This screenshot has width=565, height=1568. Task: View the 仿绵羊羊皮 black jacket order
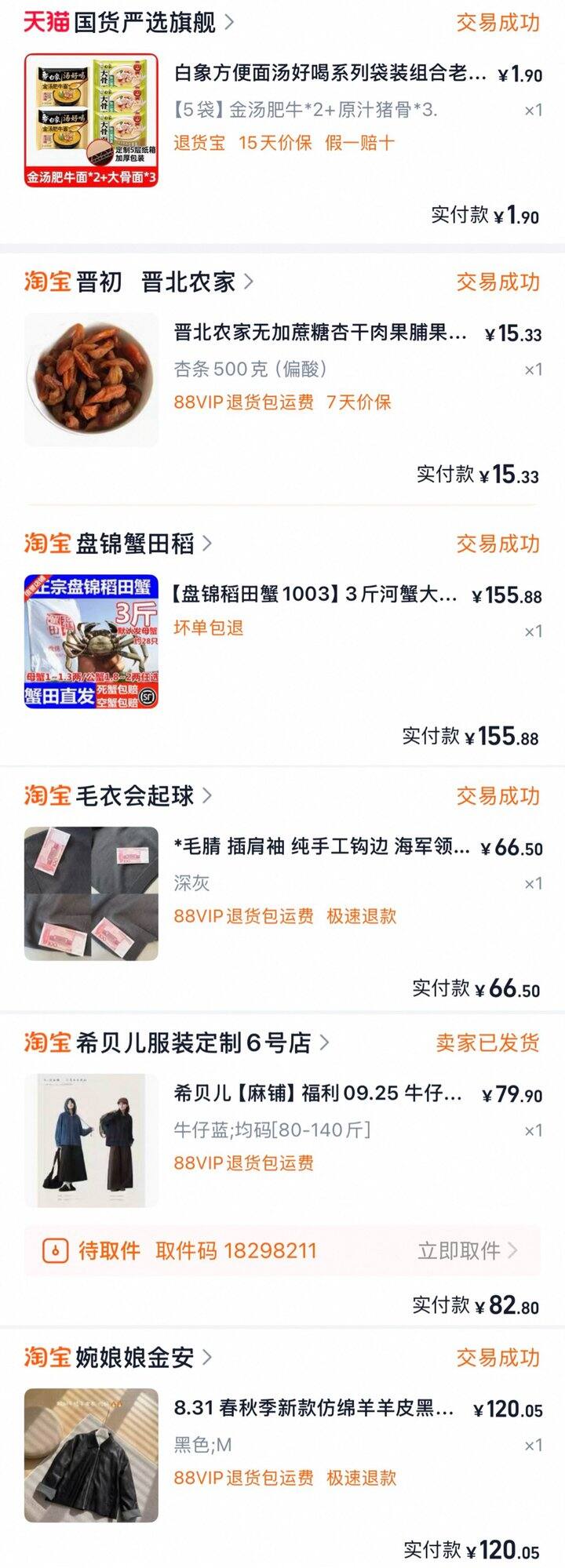[x=314, y=1408]
